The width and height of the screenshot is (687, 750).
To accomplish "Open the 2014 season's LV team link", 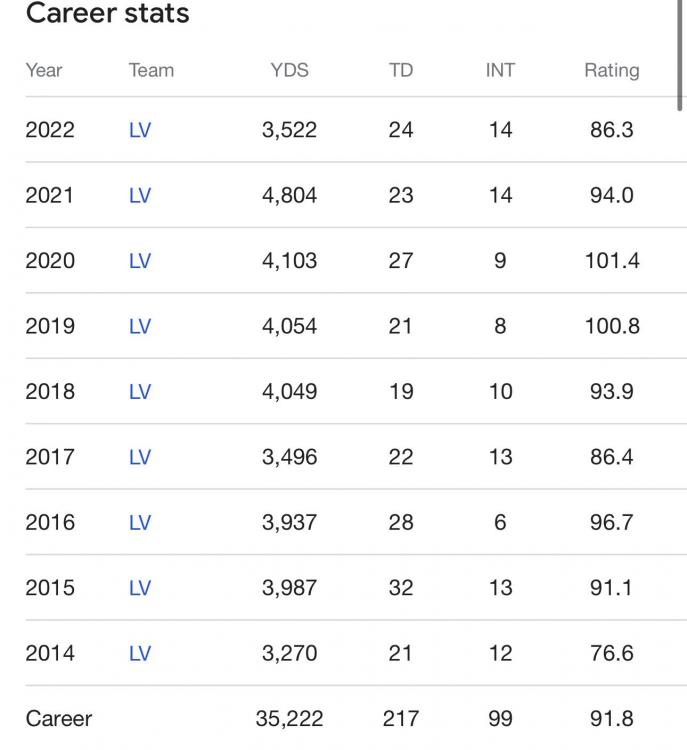I will point(140,653).
